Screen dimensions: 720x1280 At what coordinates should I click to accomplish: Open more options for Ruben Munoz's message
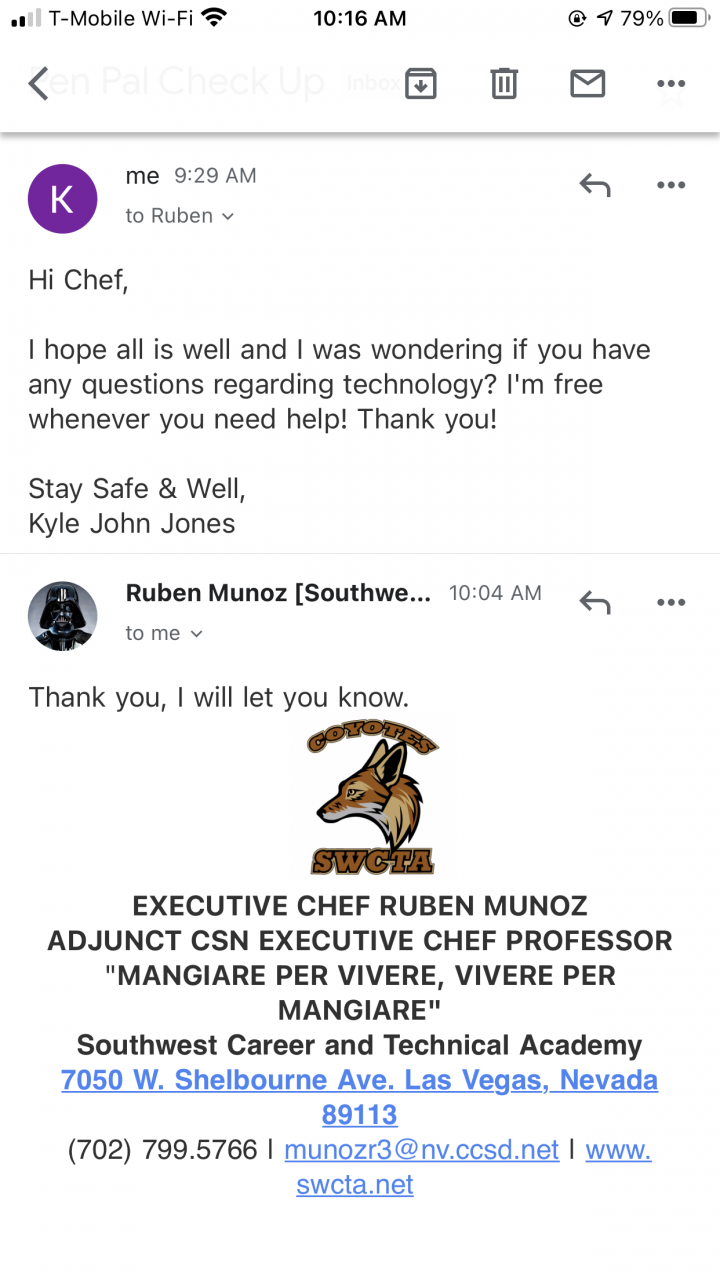pyautogui.click(x=670, y=602)
